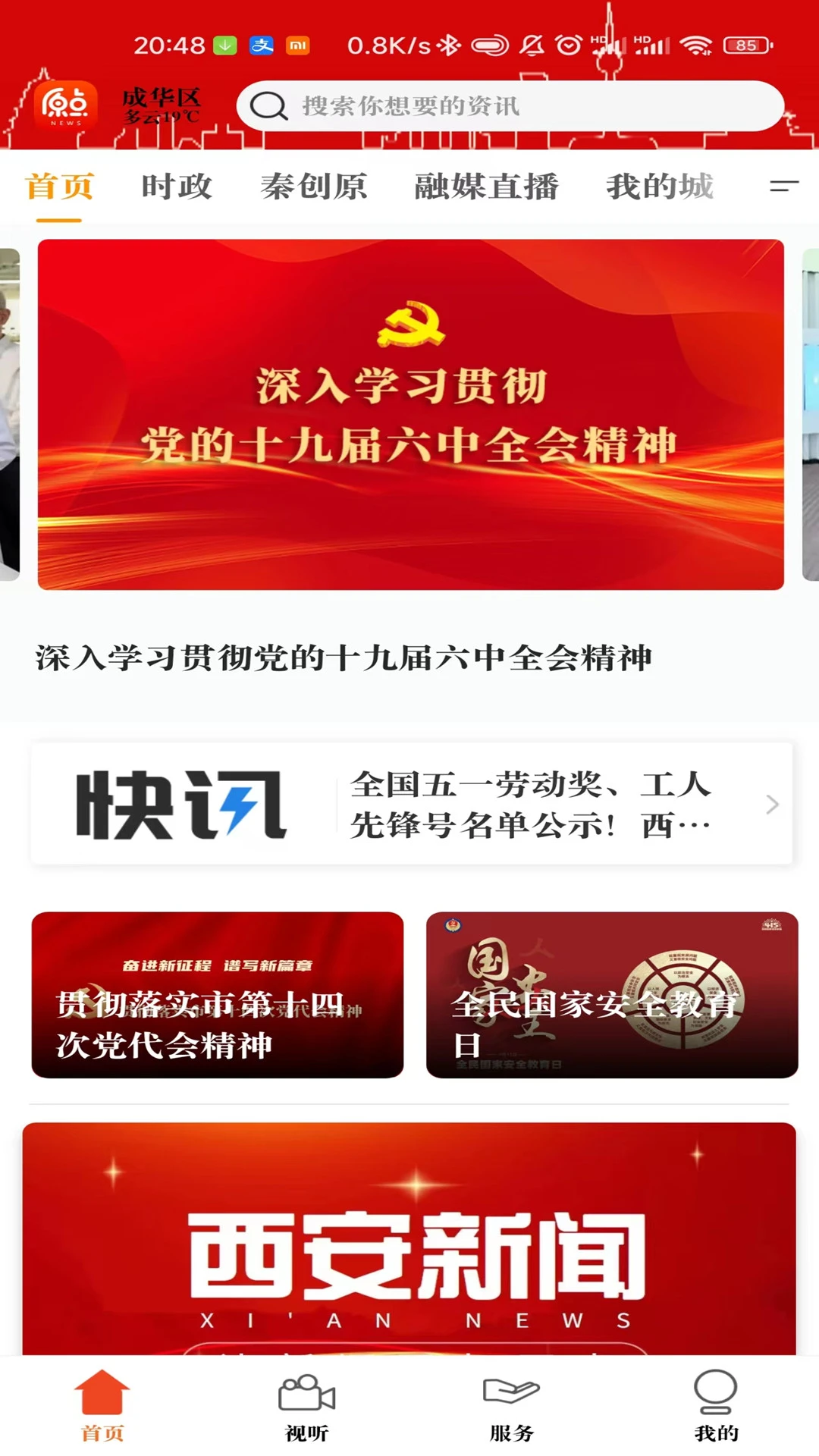Viewport: 819px width, 1456px height.
Task: Expand the channel list hamburger menu
Action: click(783, 187)
